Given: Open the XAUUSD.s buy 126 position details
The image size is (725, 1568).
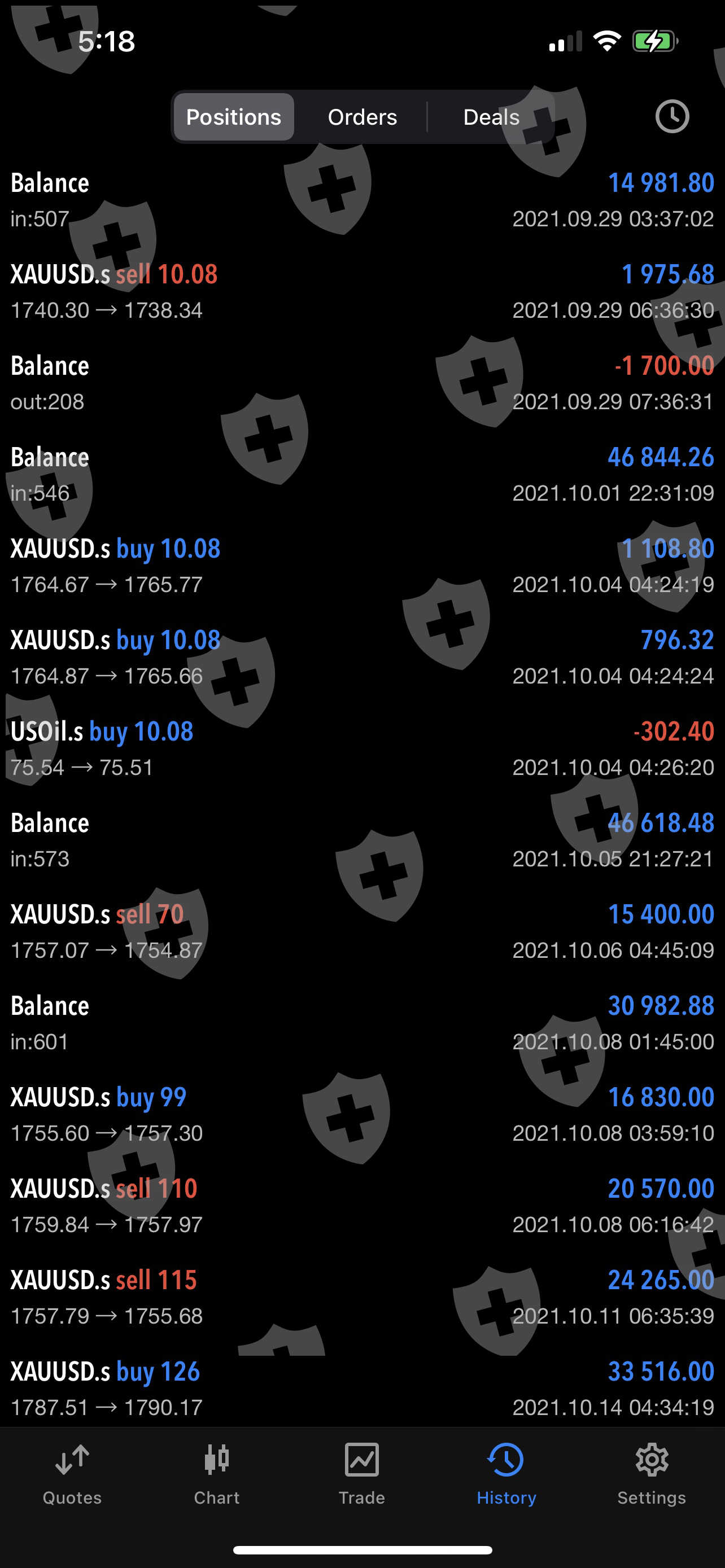Looking at the screenshot, I should coord(362,1389).
